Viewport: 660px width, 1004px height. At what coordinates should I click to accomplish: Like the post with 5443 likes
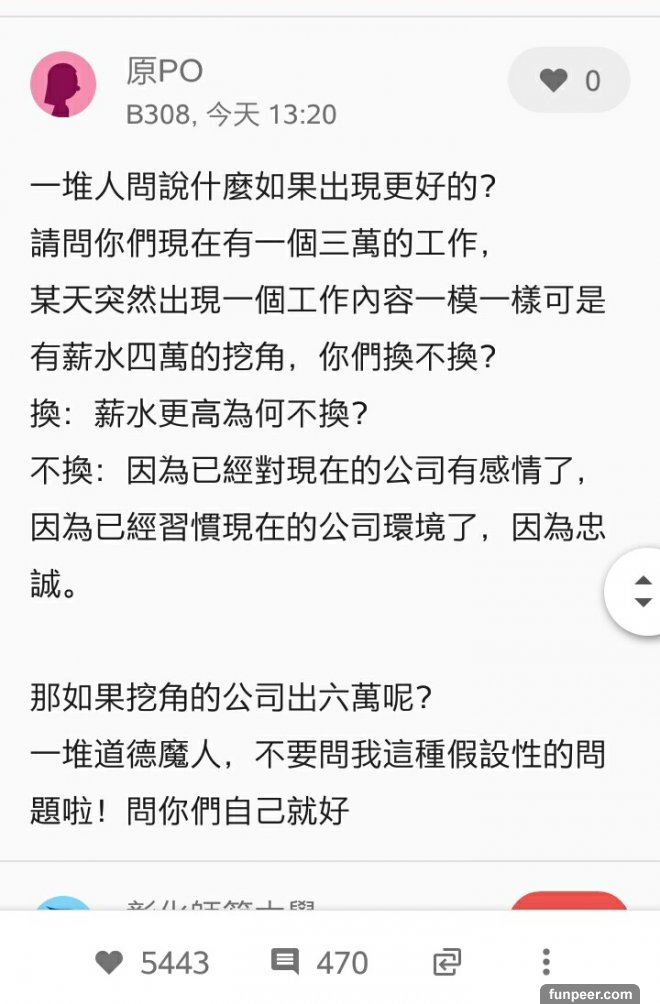point(110,962)
